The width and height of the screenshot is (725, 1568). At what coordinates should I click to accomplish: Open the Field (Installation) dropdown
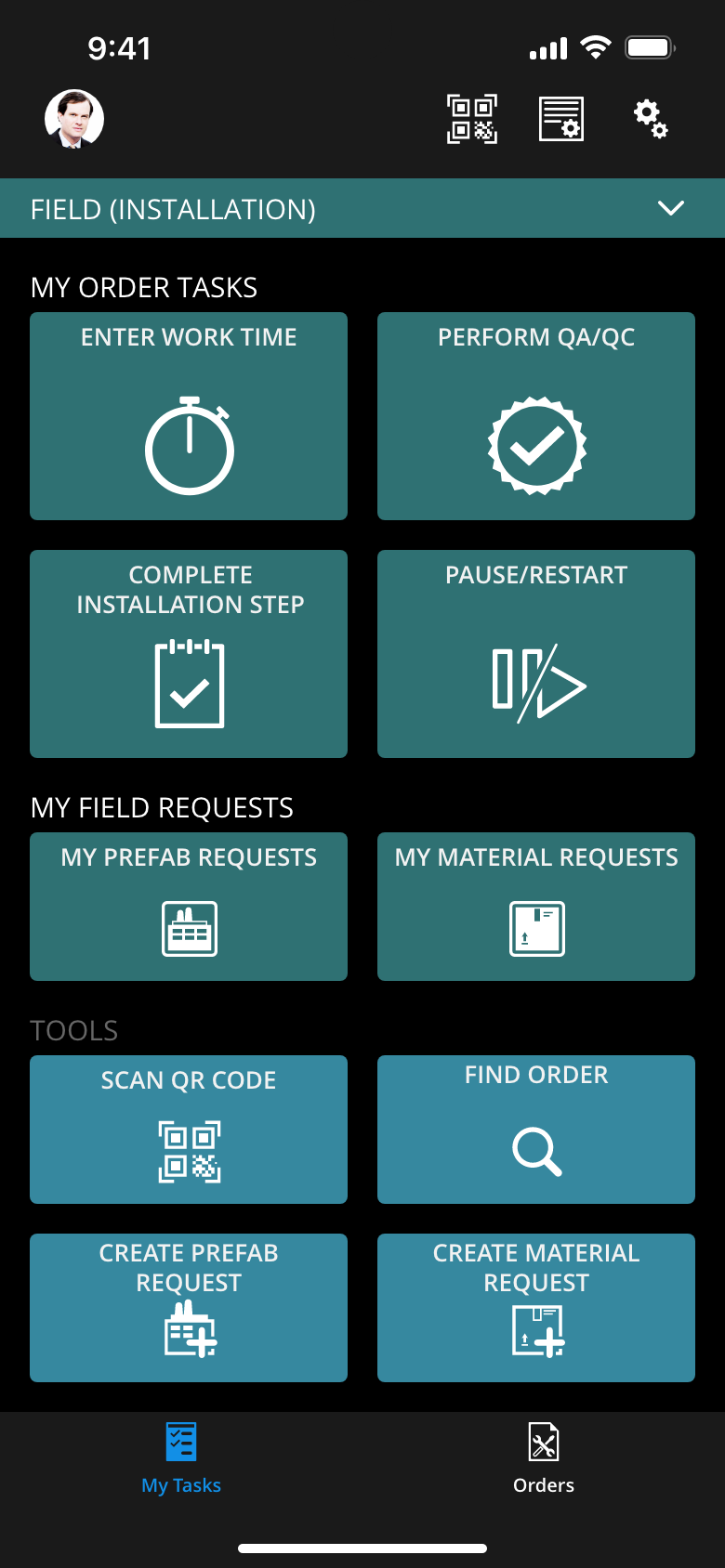(x=362, y=208)
